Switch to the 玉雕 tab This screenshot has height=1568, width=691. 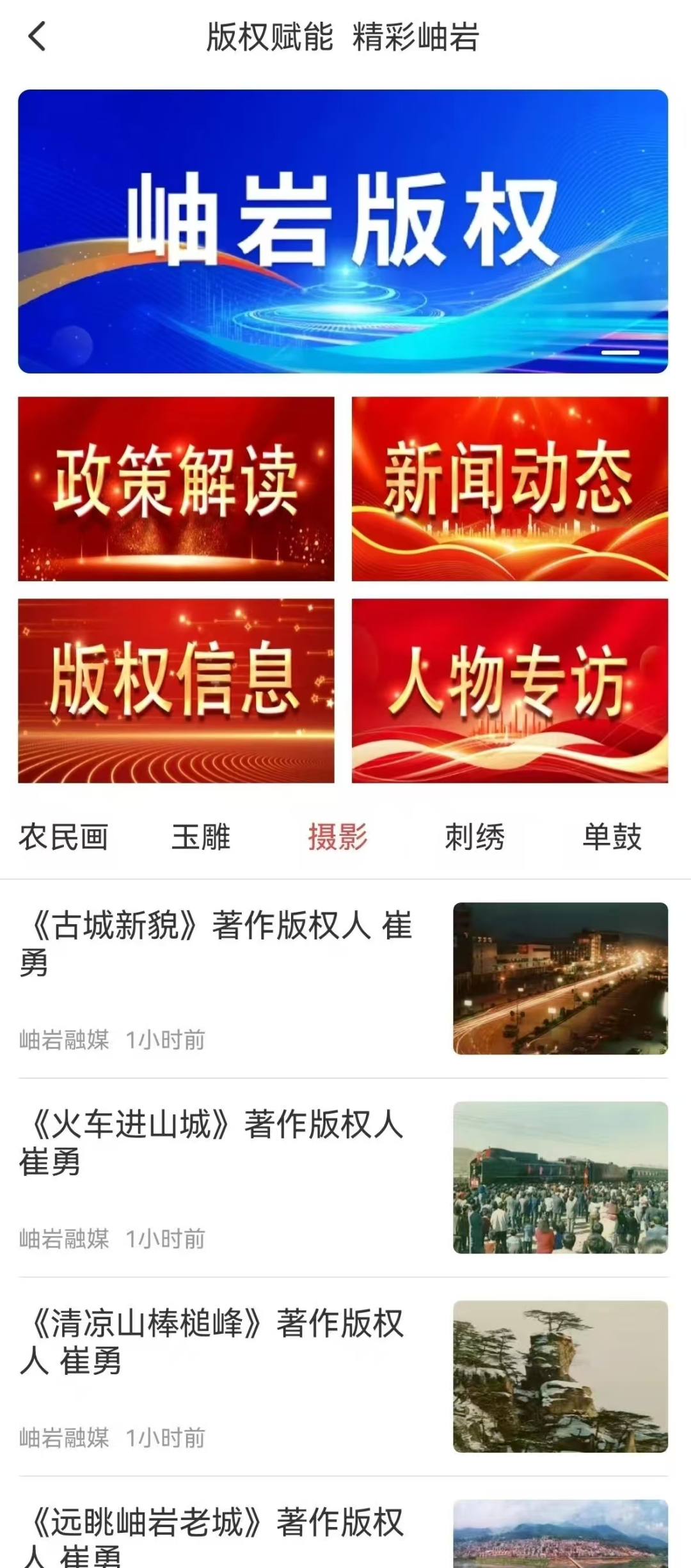click(x=201, y=837)
